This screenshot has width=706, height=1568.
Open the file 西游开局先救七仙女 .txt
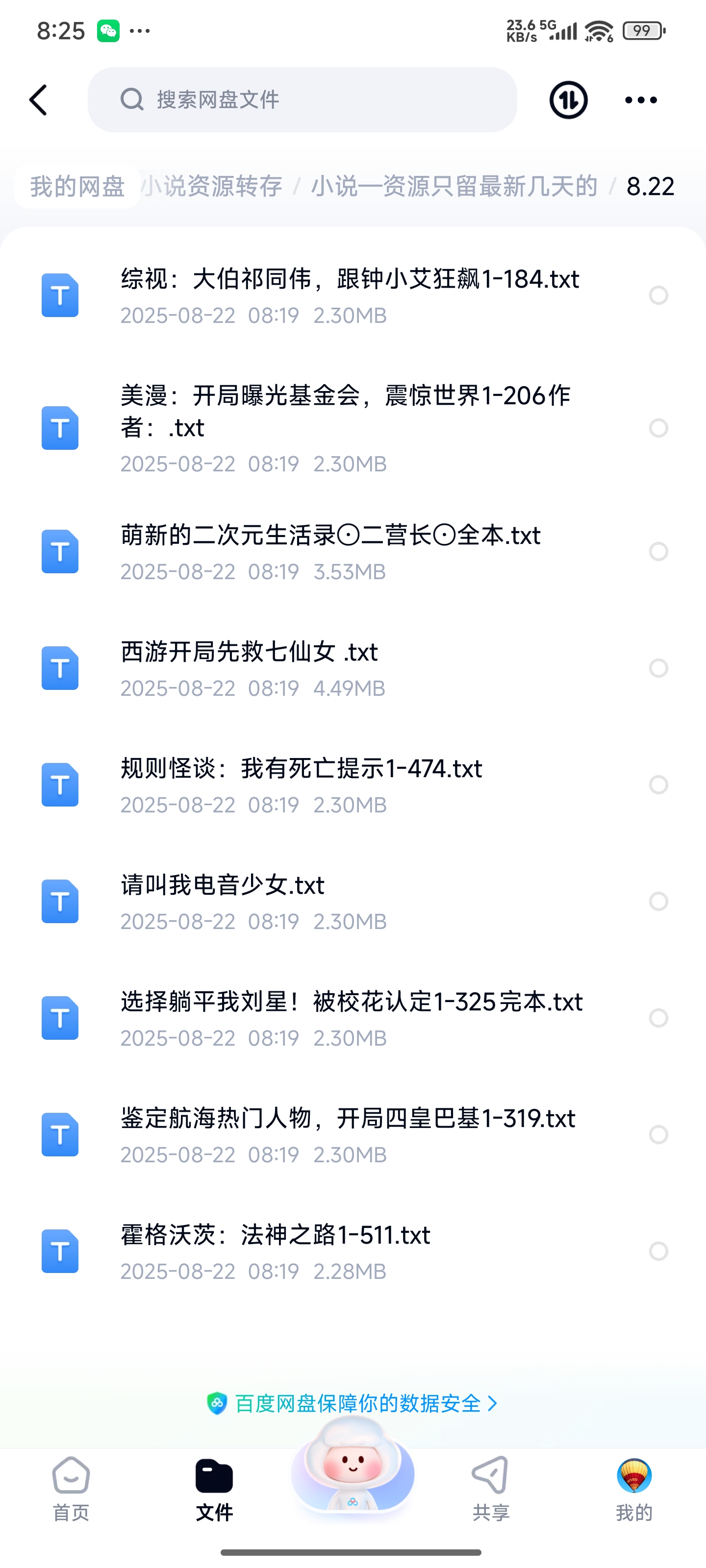tap(250, 653)
